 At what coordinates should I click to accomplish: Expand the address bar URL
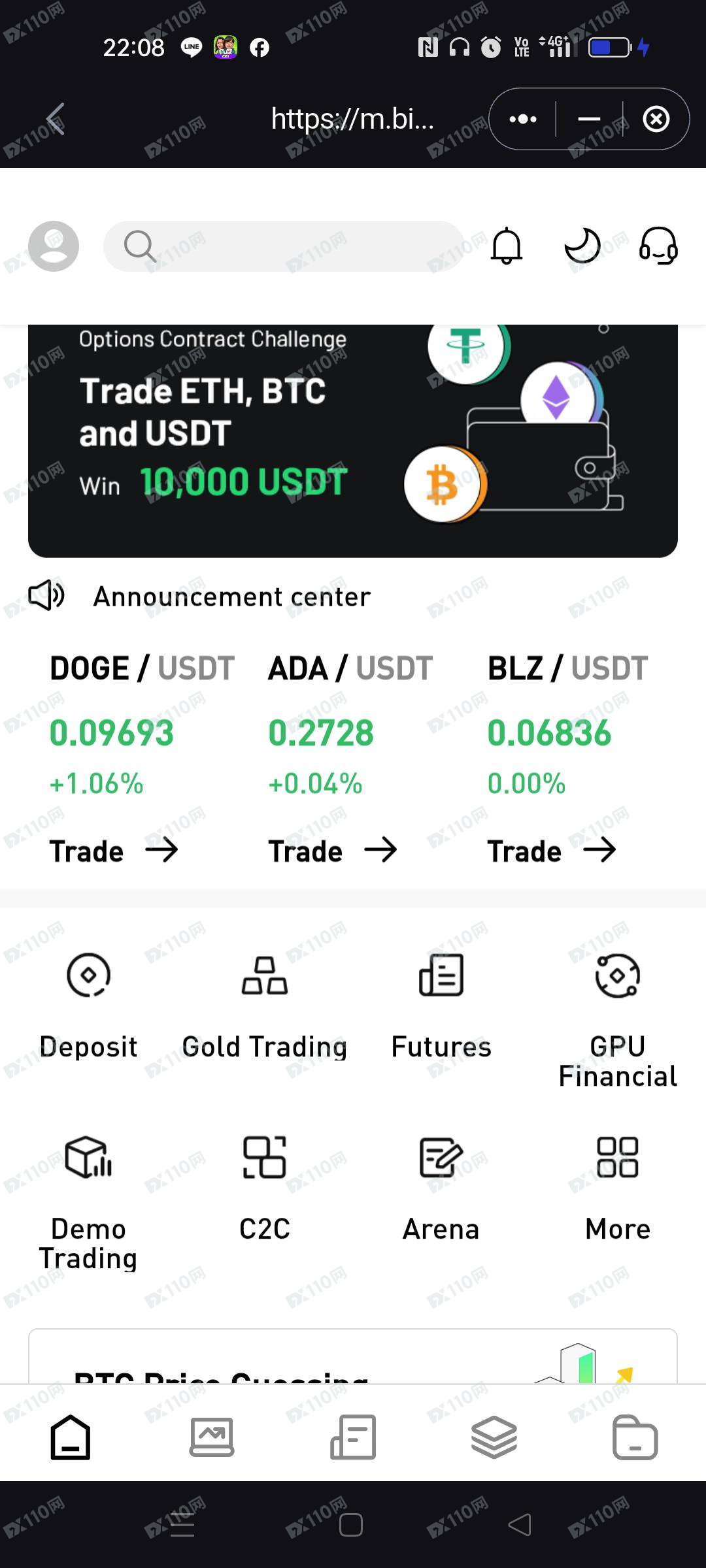click(352, 120)
